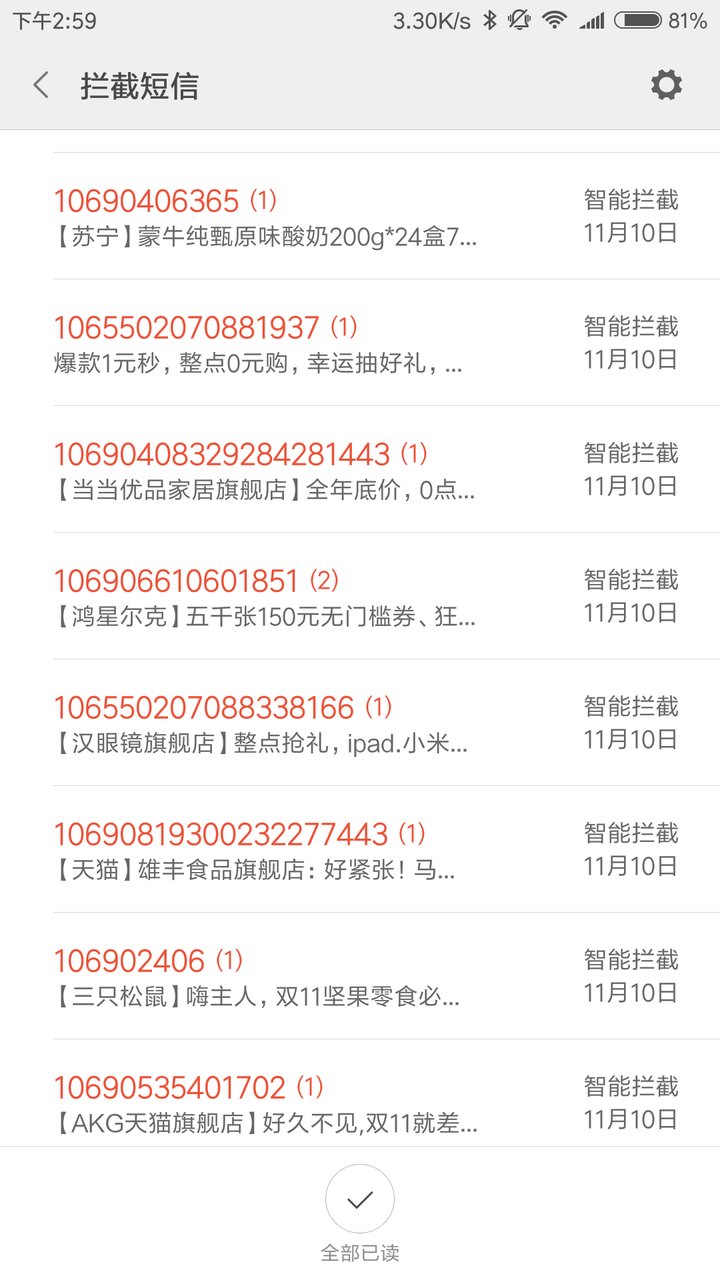
Task: Click the mark-all-read checkmark icon
Action: click(360, 1199)
